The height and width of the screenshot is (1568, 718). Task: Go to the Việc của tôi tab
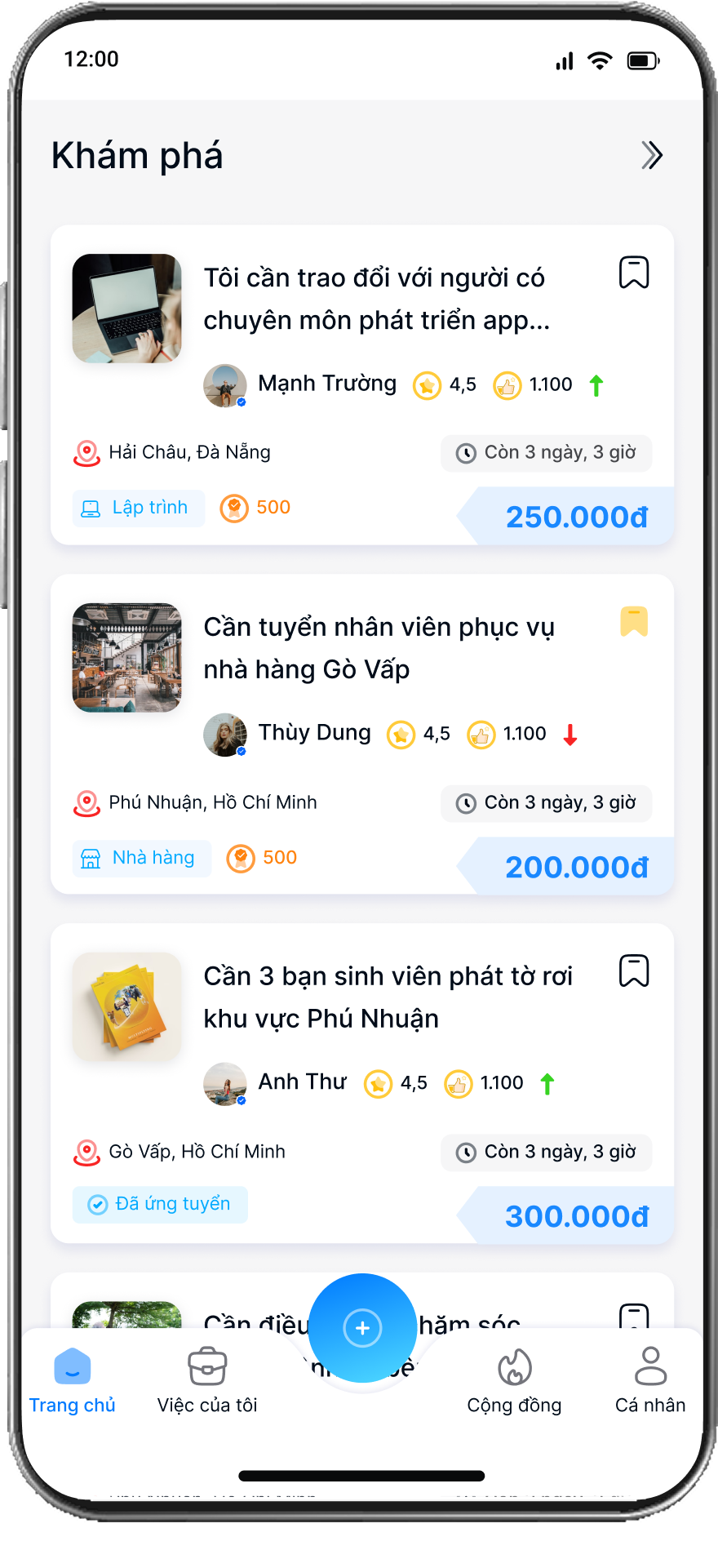207,1381
